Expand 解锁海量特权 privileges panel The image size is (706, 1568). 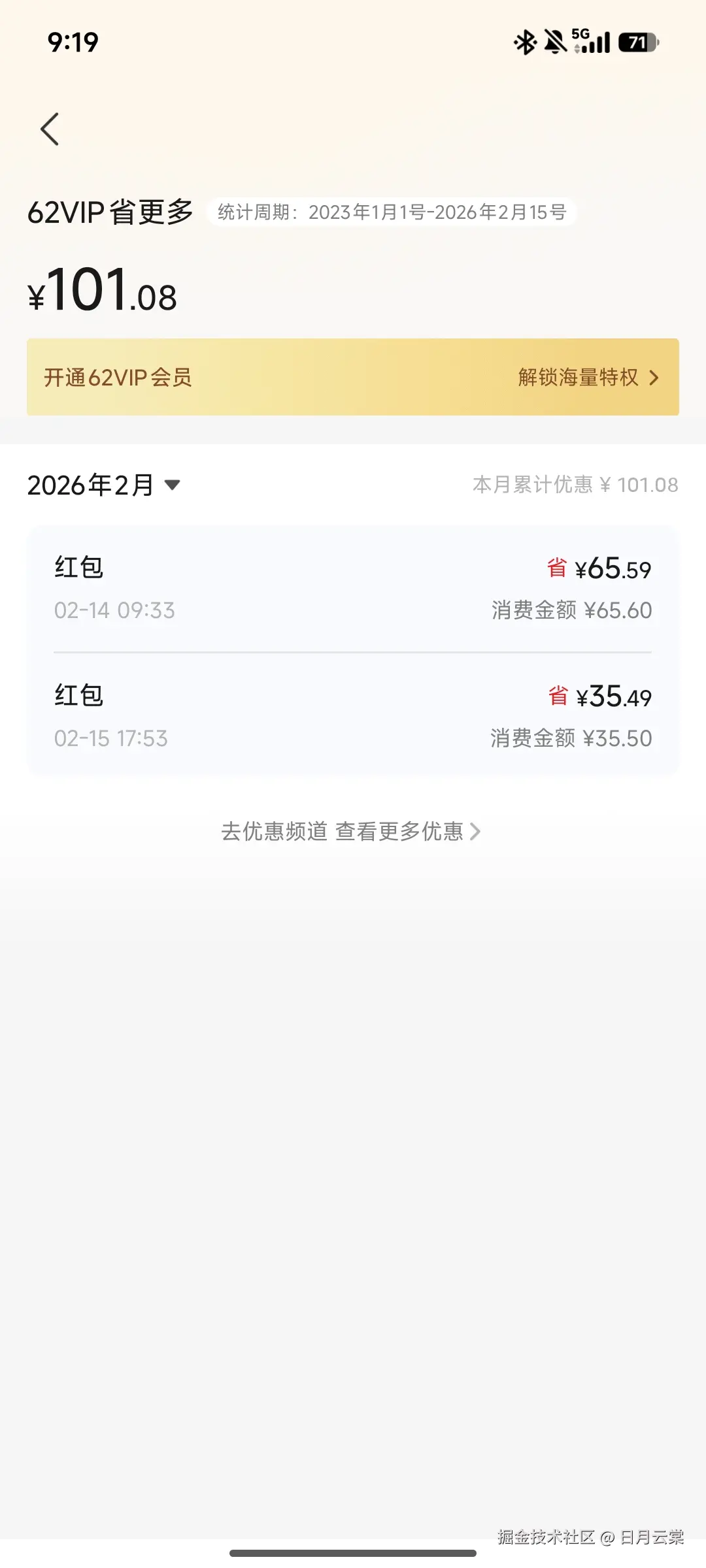point(578,378)
